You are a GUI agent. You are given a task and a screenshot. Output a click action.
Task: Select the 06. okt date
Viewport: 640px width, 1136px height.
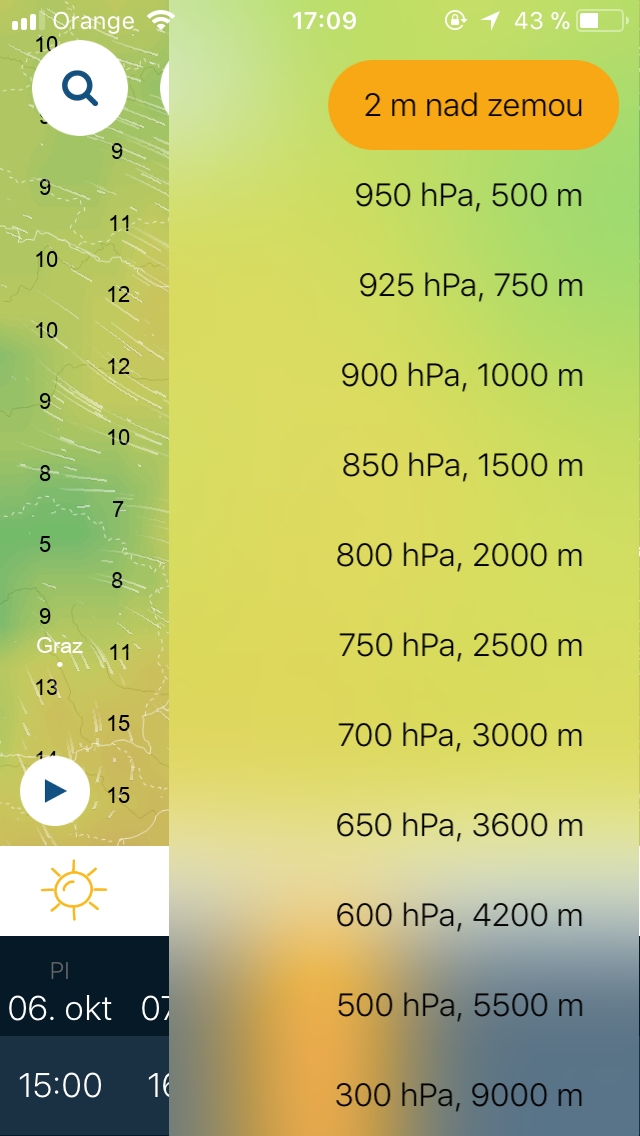coord(60,1008)
